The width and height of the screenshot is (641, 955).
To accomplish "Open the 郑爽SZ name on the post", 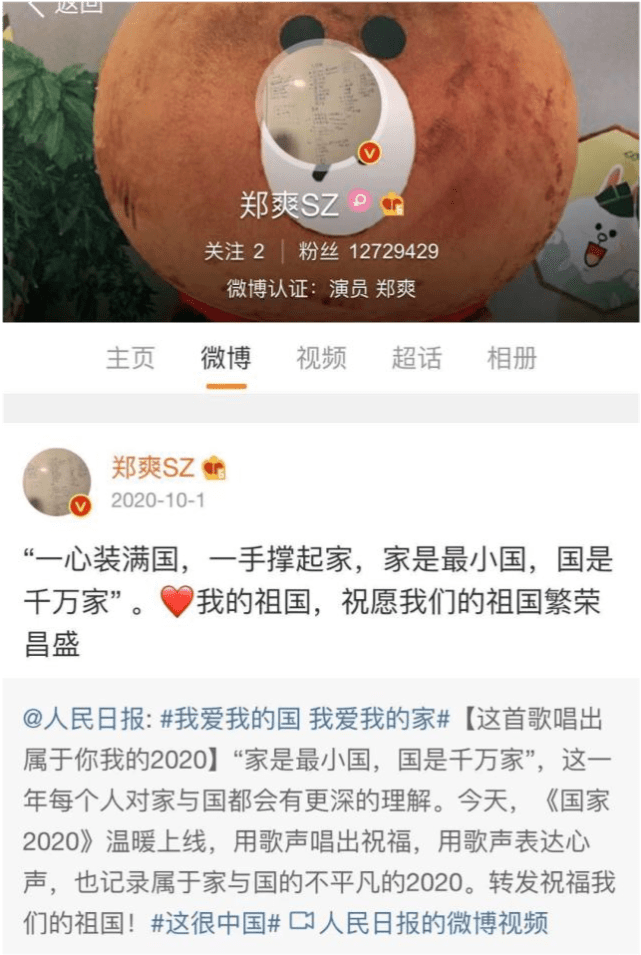I will [152, 467].
